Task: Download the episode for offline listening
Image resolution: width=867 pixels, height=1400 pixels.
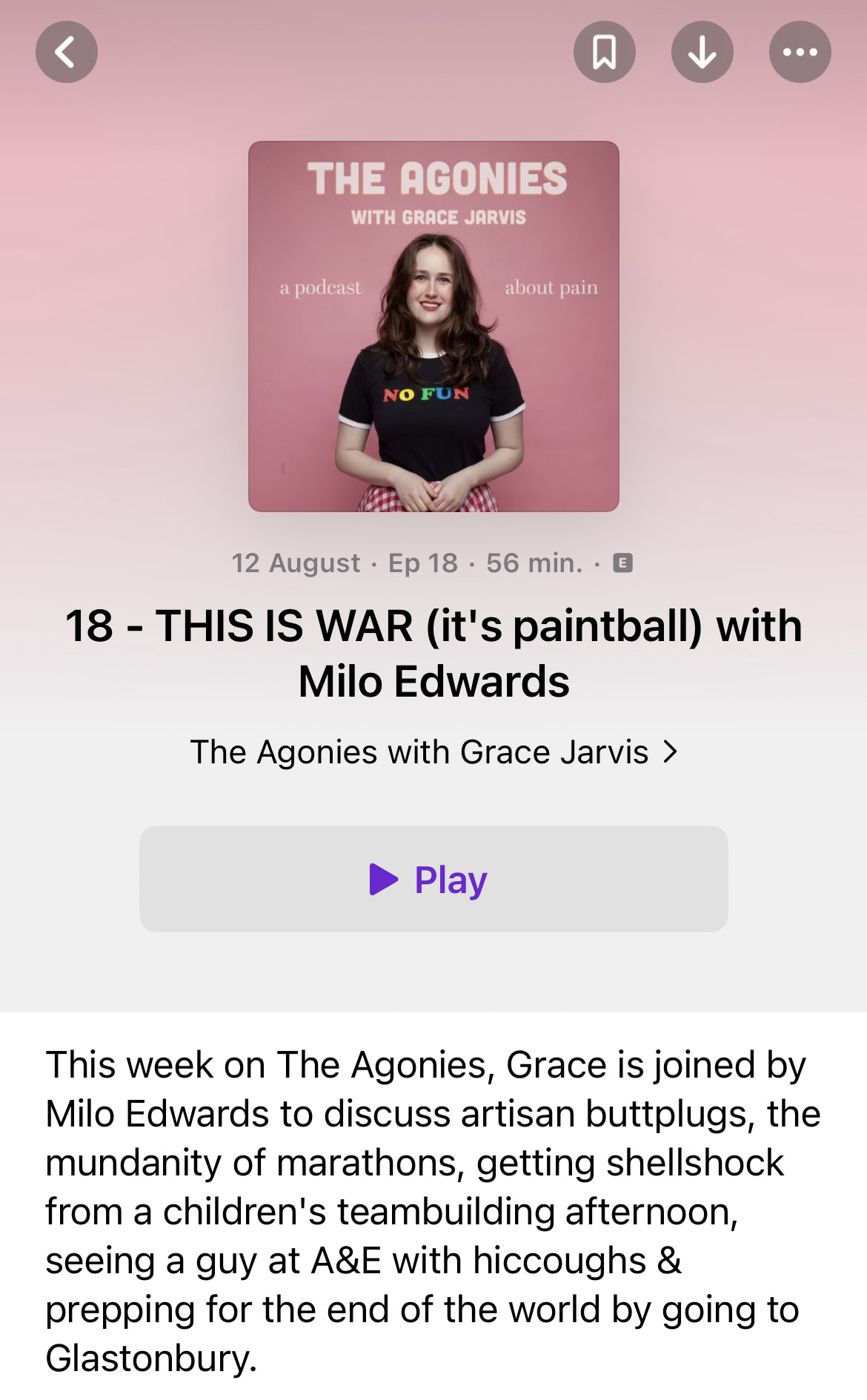Action: pyautogui.click(x=702, y=52)
